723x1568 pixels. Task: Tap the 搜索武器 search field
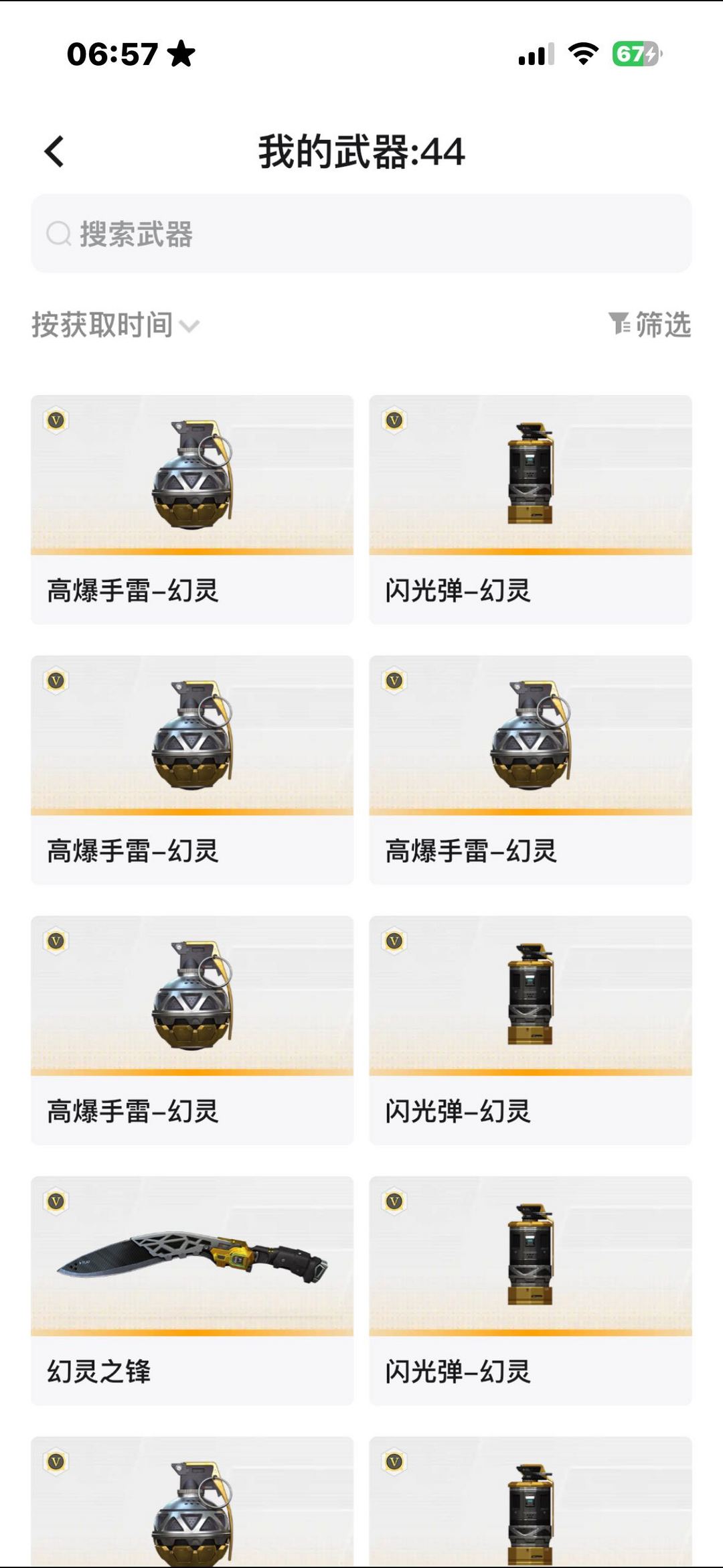click(x=361, y=234)
